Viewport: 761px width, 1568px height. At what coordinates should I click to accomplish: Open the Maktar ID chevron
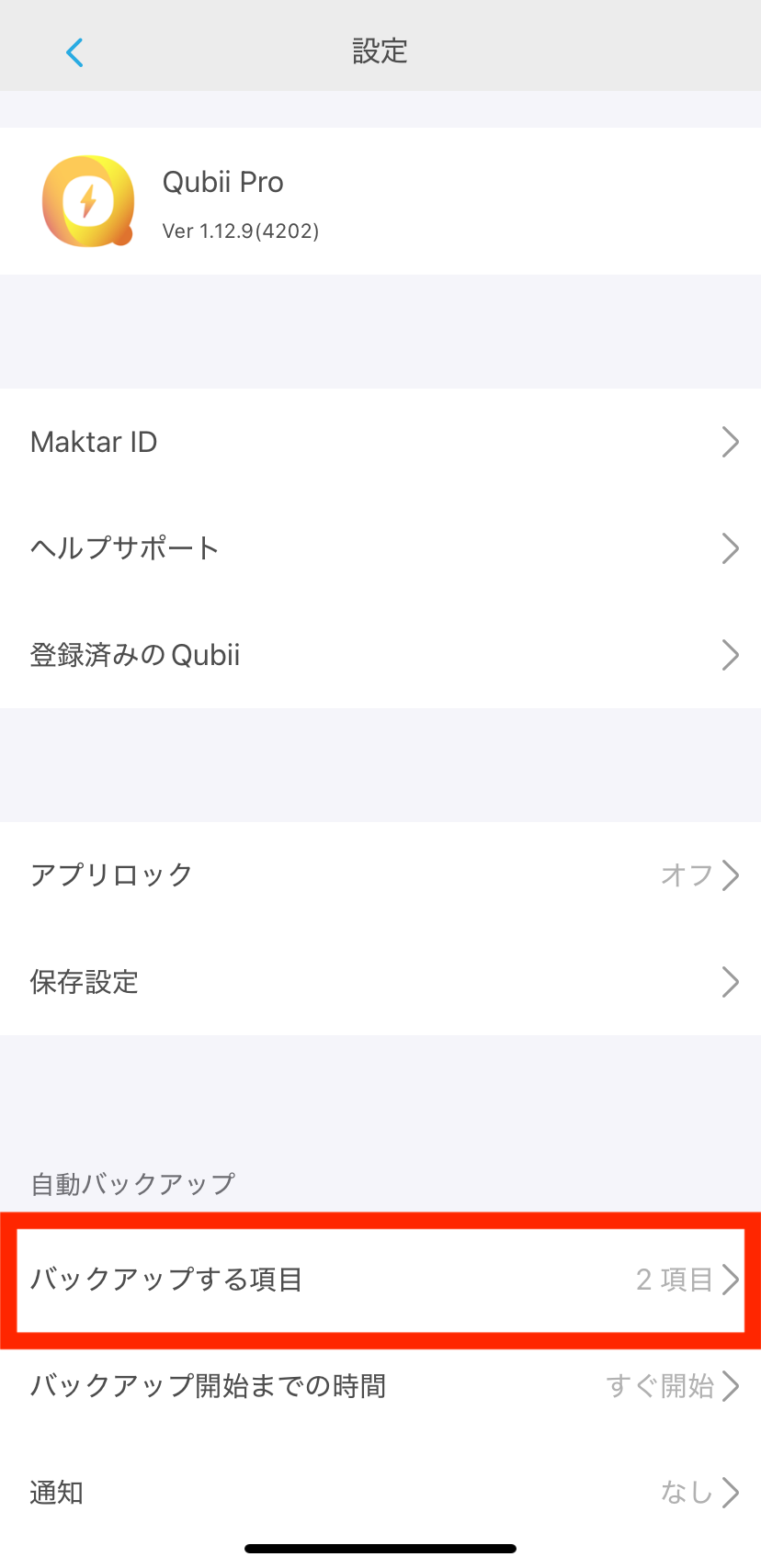coord(730,442)
